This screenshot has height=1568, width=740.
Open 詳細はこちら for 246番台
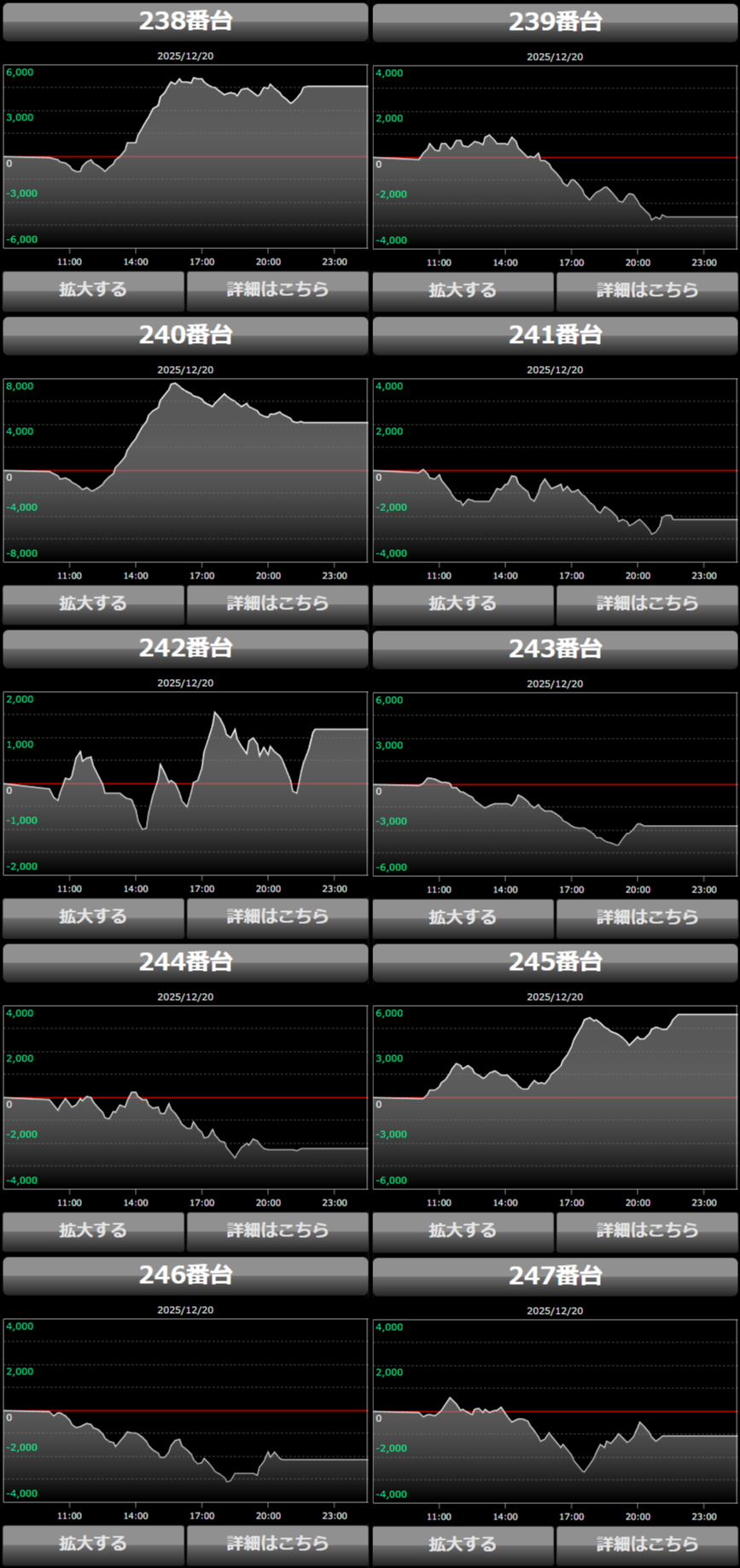click(x=277, y=1543)
